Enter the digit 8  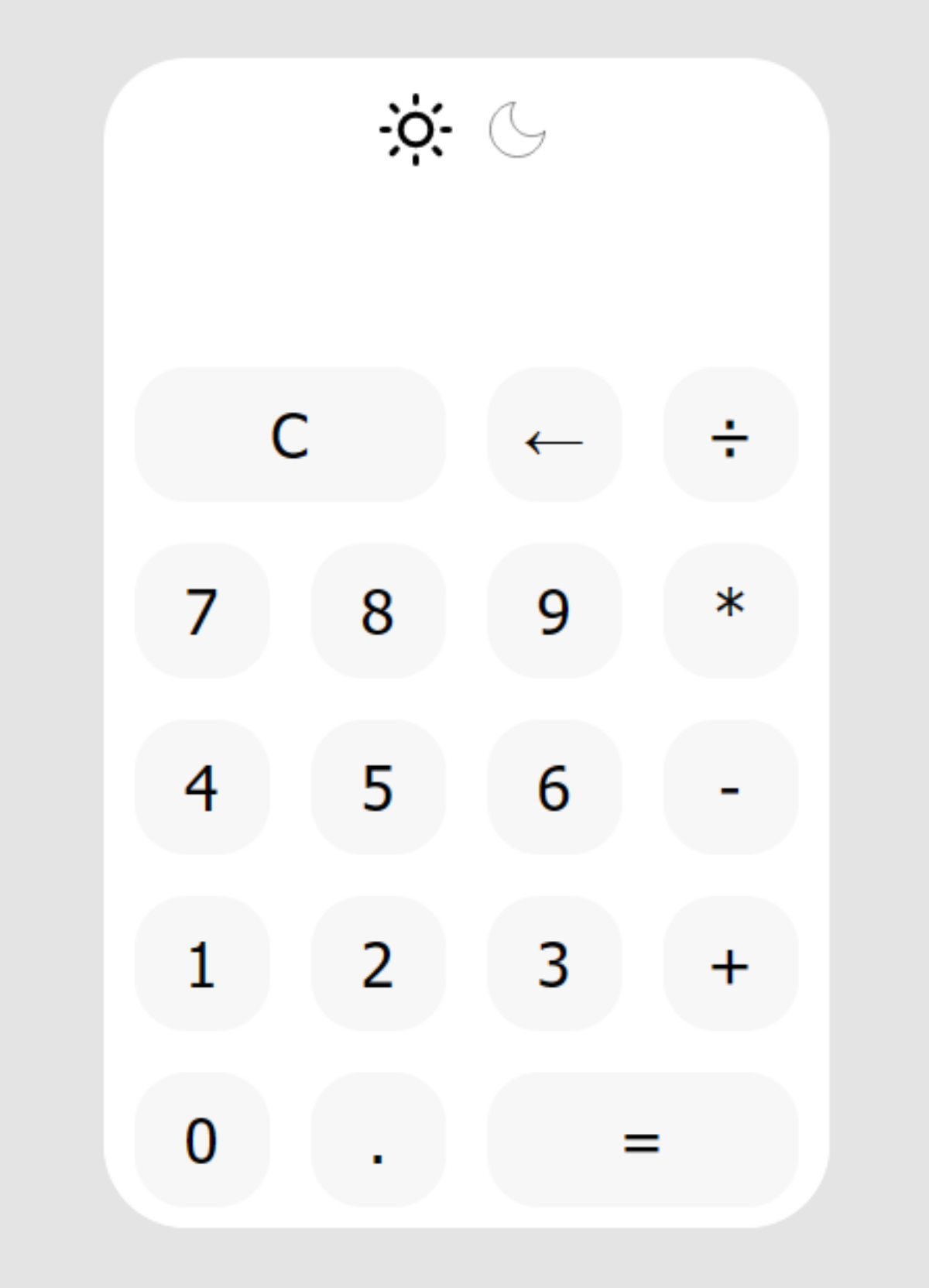(x=378, y=610)
